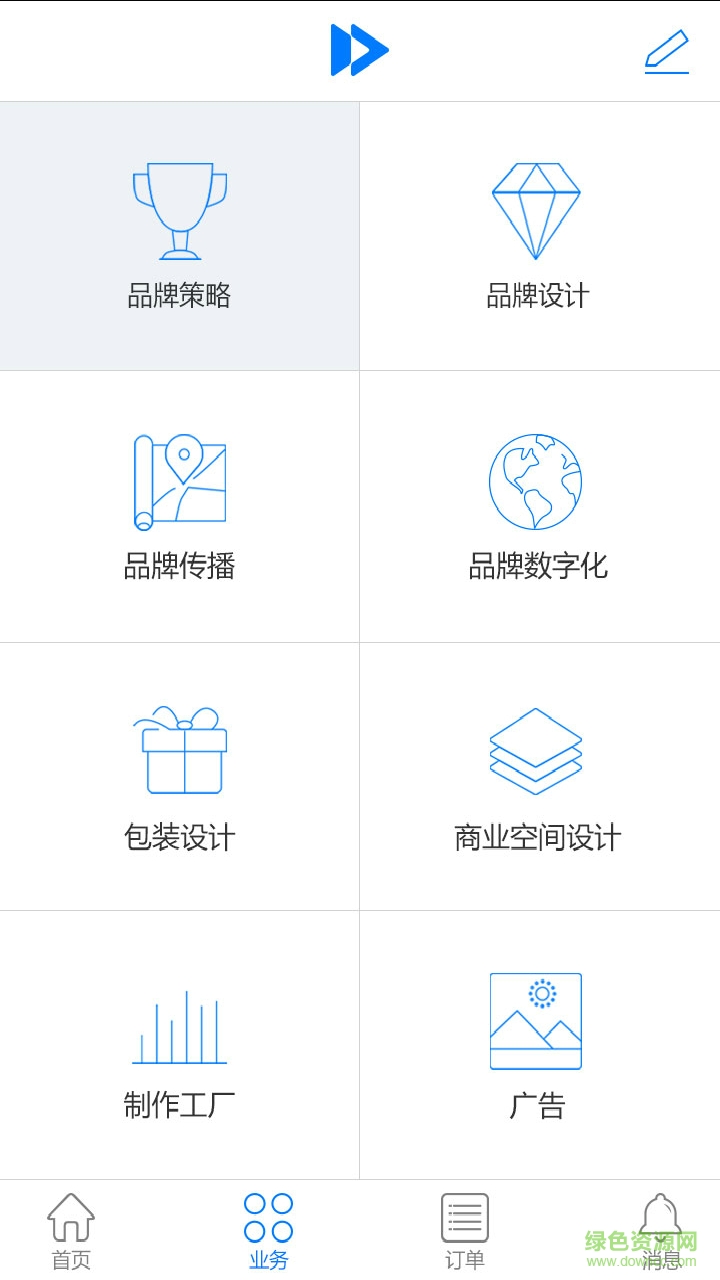Choose the 包装设计 tile
This screenshot has height=1280, width=720.
tap(180, 777)
